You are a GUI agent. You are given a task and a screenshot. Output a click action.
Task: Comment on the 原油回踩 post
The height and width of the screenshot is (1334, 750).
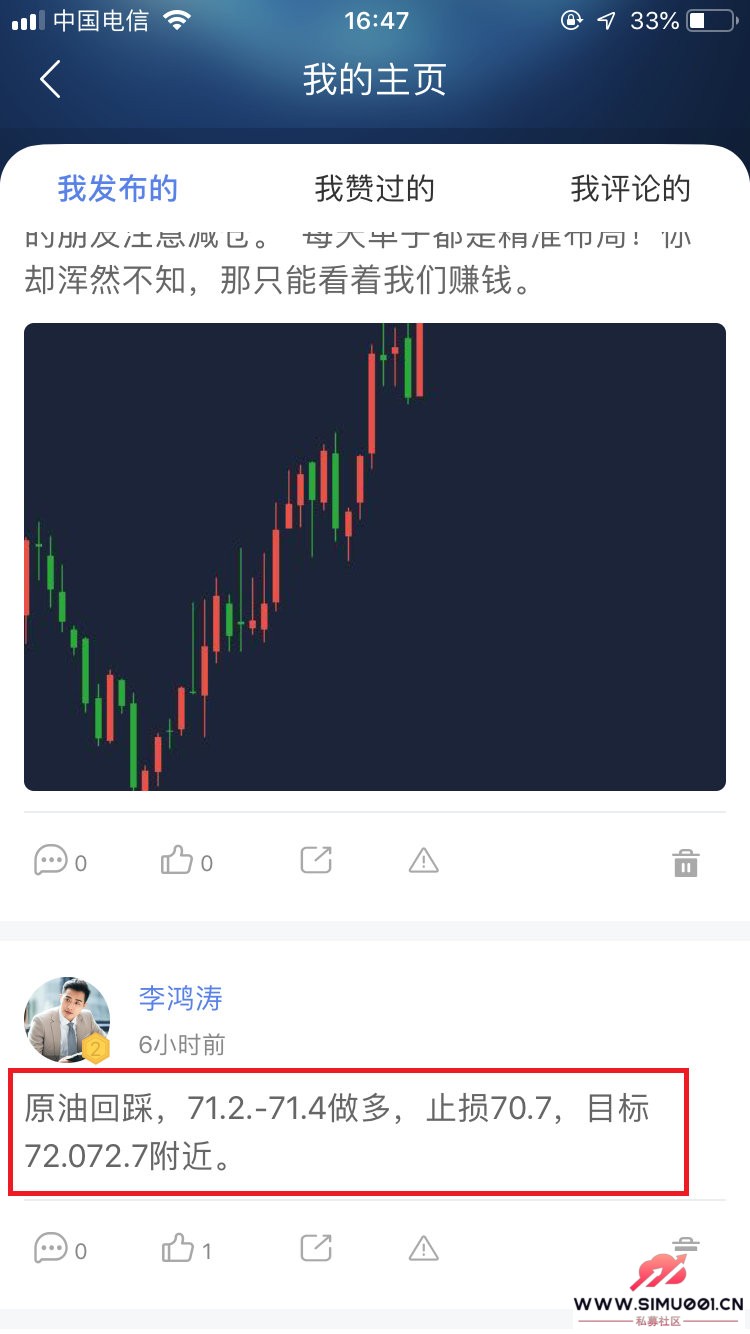[52, 1248]
